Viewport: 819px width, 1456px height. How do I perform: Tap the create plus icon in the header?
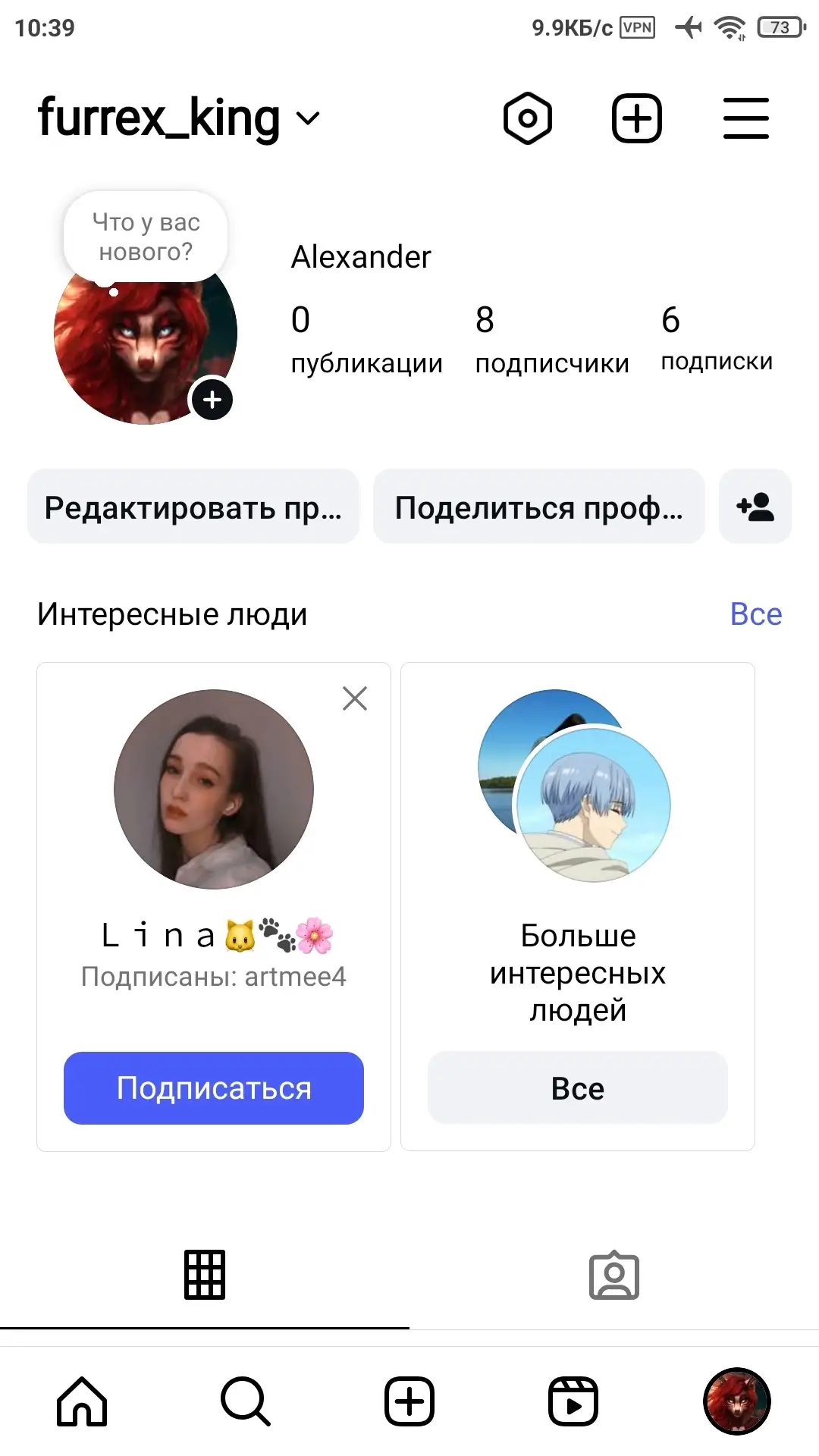(x=637, y=118)
